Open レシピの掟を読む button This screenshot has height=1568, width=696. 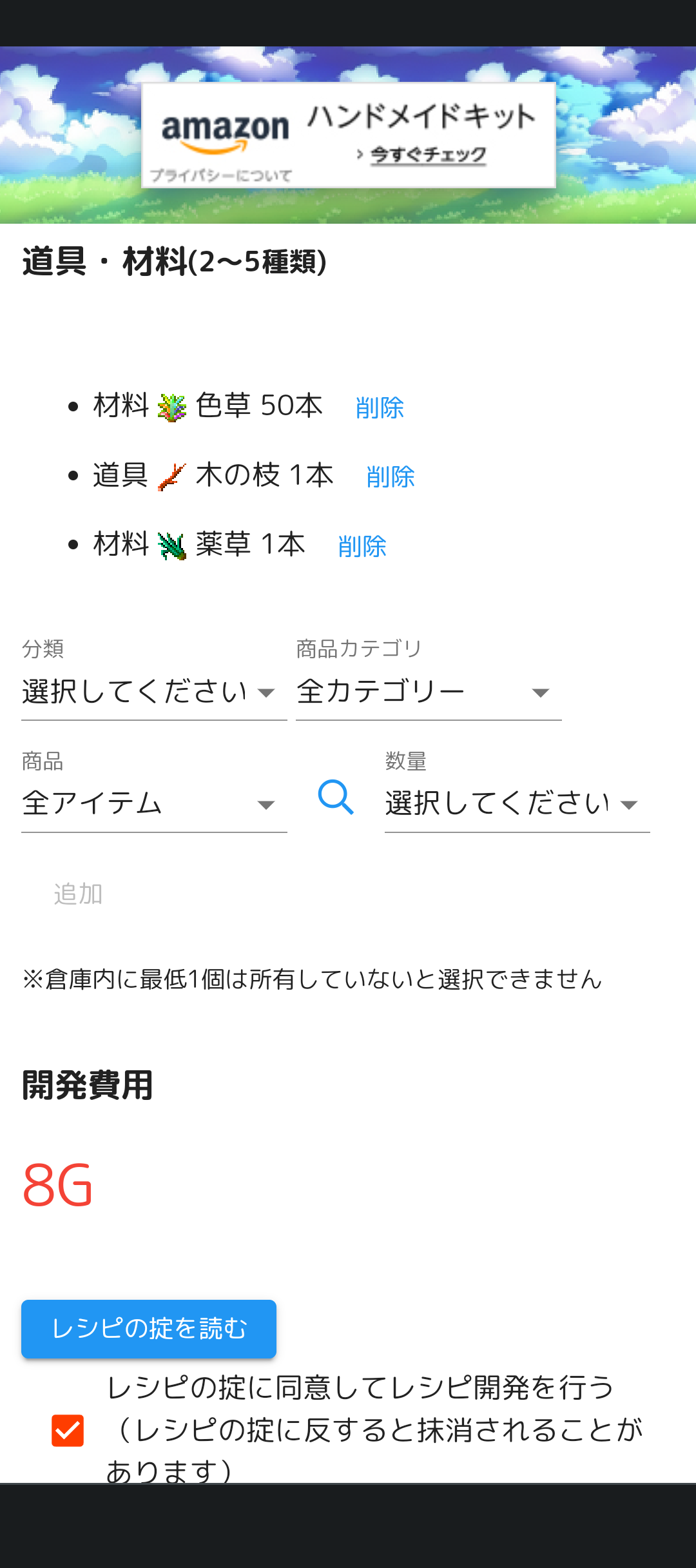click(149, 1329)
